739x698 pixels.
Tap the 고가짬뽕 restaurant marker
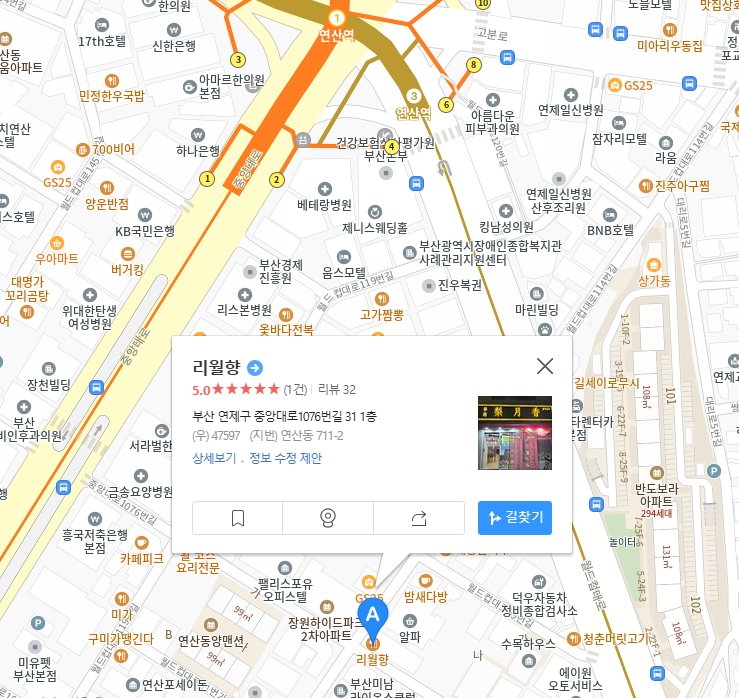pyautogui.click(x=381, y=299)
